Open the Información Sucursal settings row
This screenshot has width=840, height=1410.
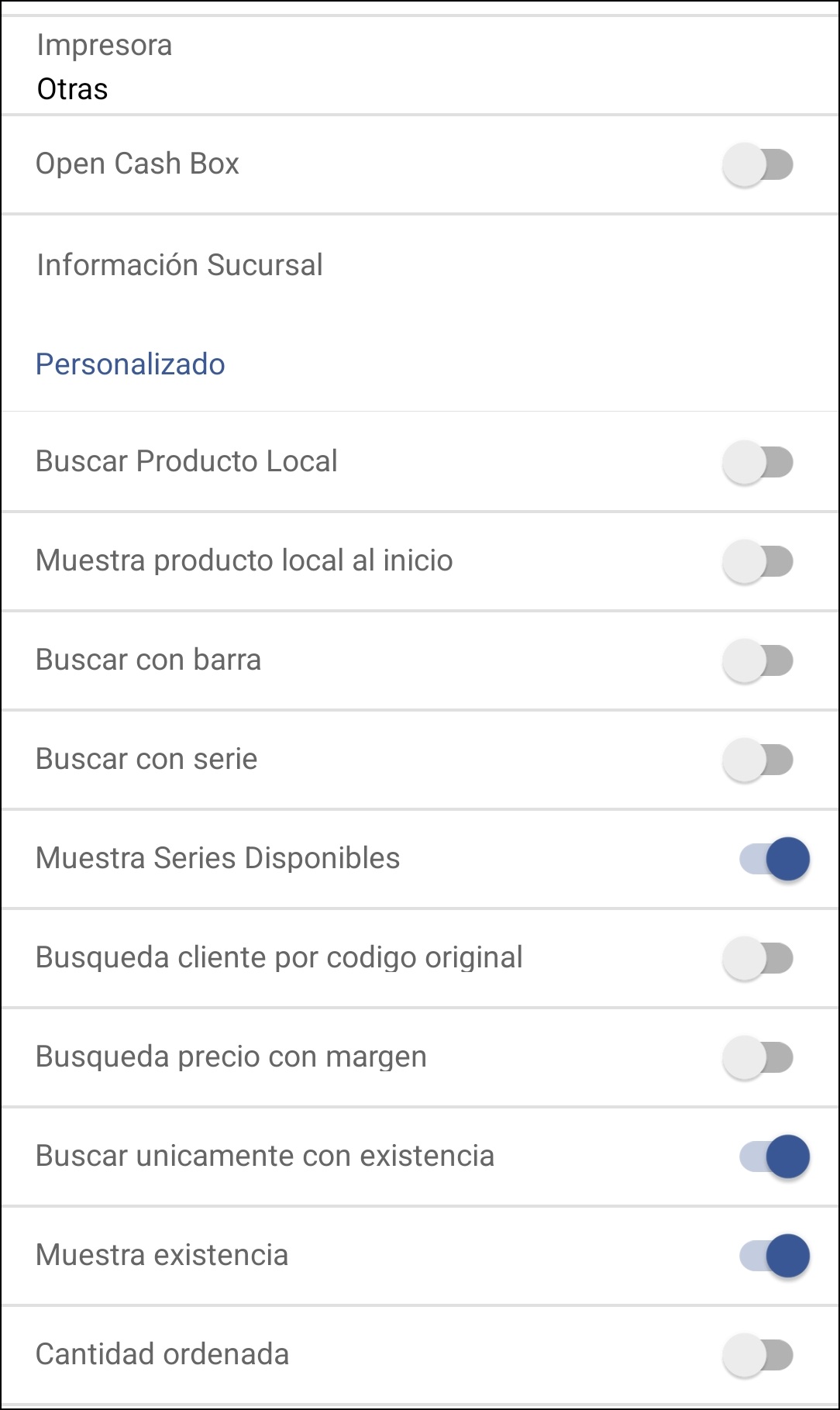(x=181, y=264)
